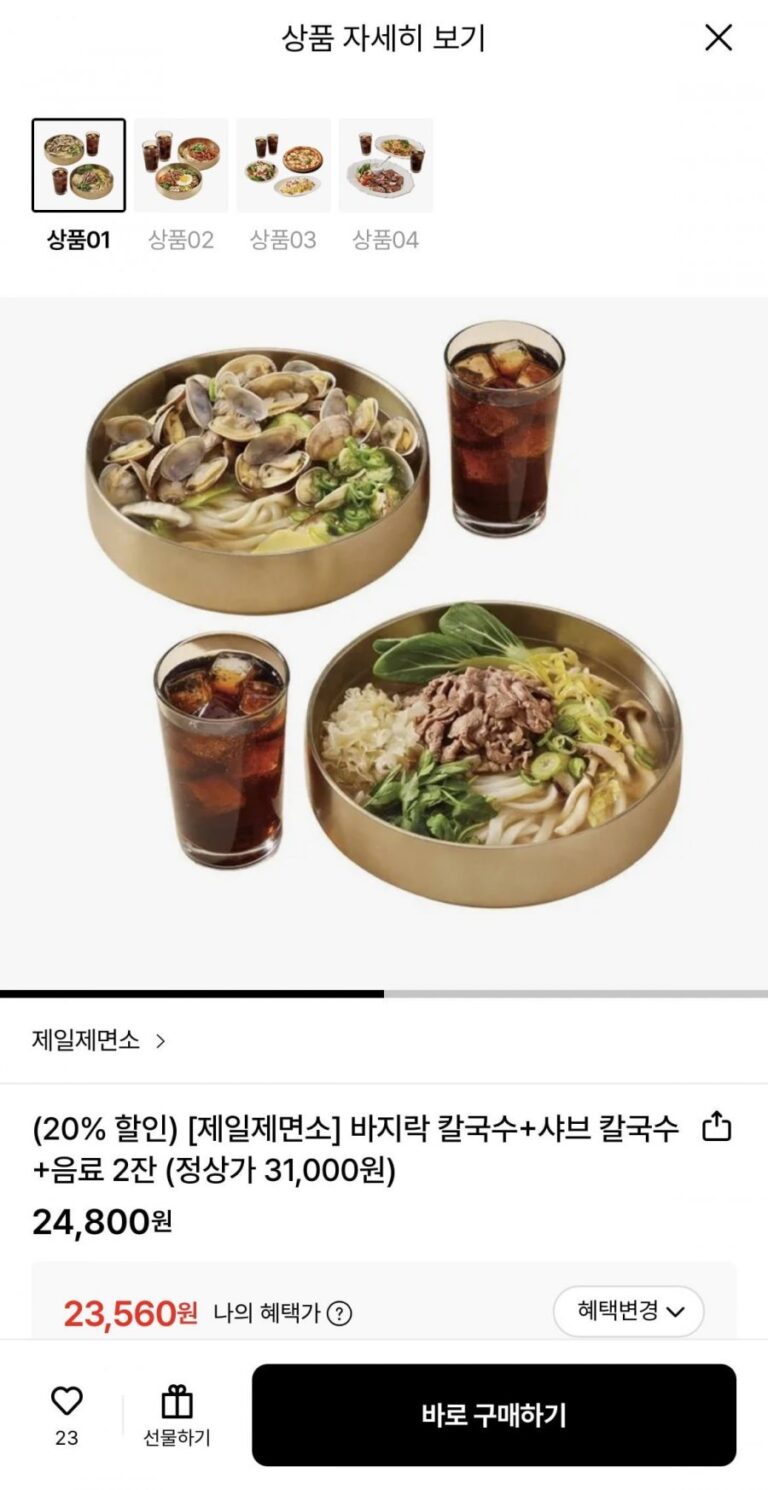This screenshot has height=1490, width=768.
Task: Share this 칼국수 product
Action: (x=717, y=1127)
